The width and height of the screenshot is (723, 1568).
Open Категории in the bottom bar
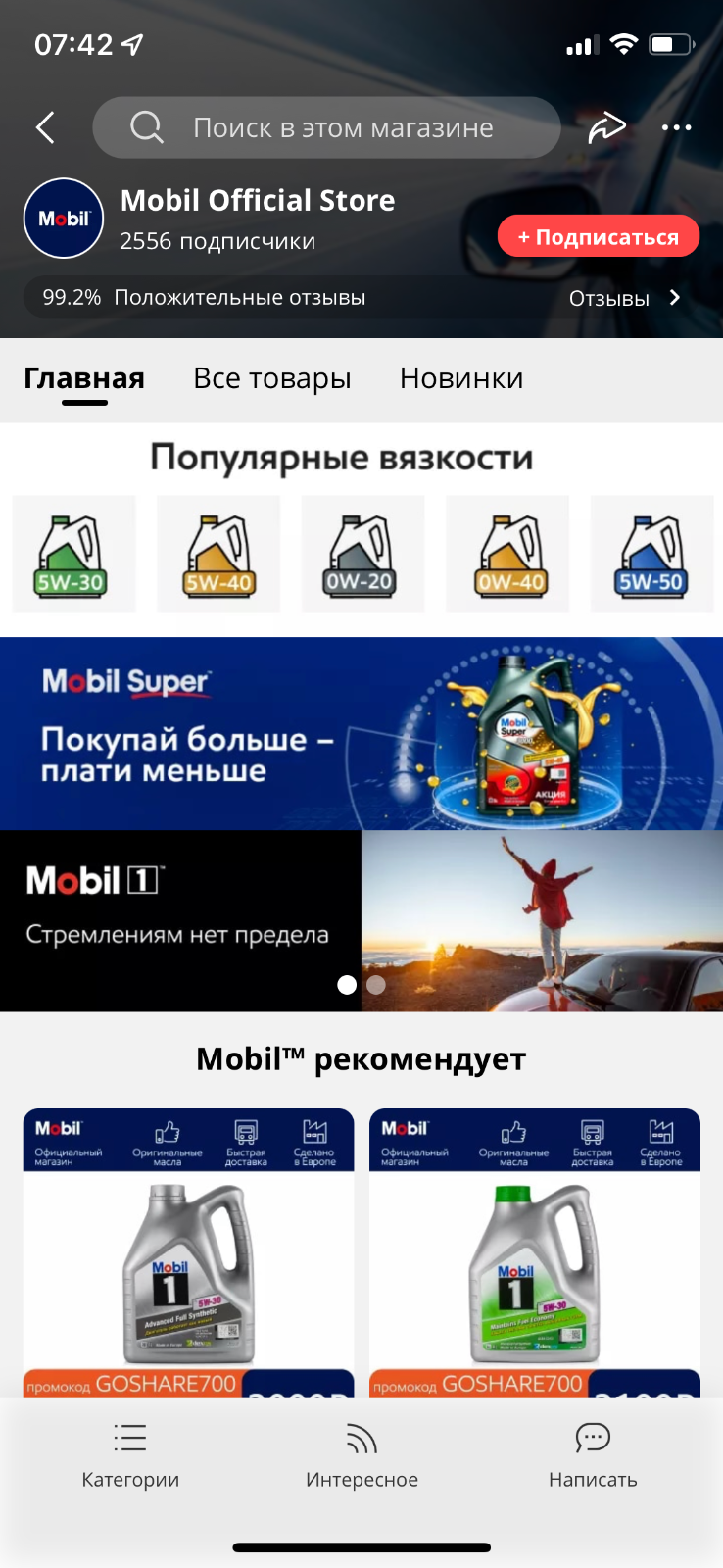click(x=130, y=1456)
